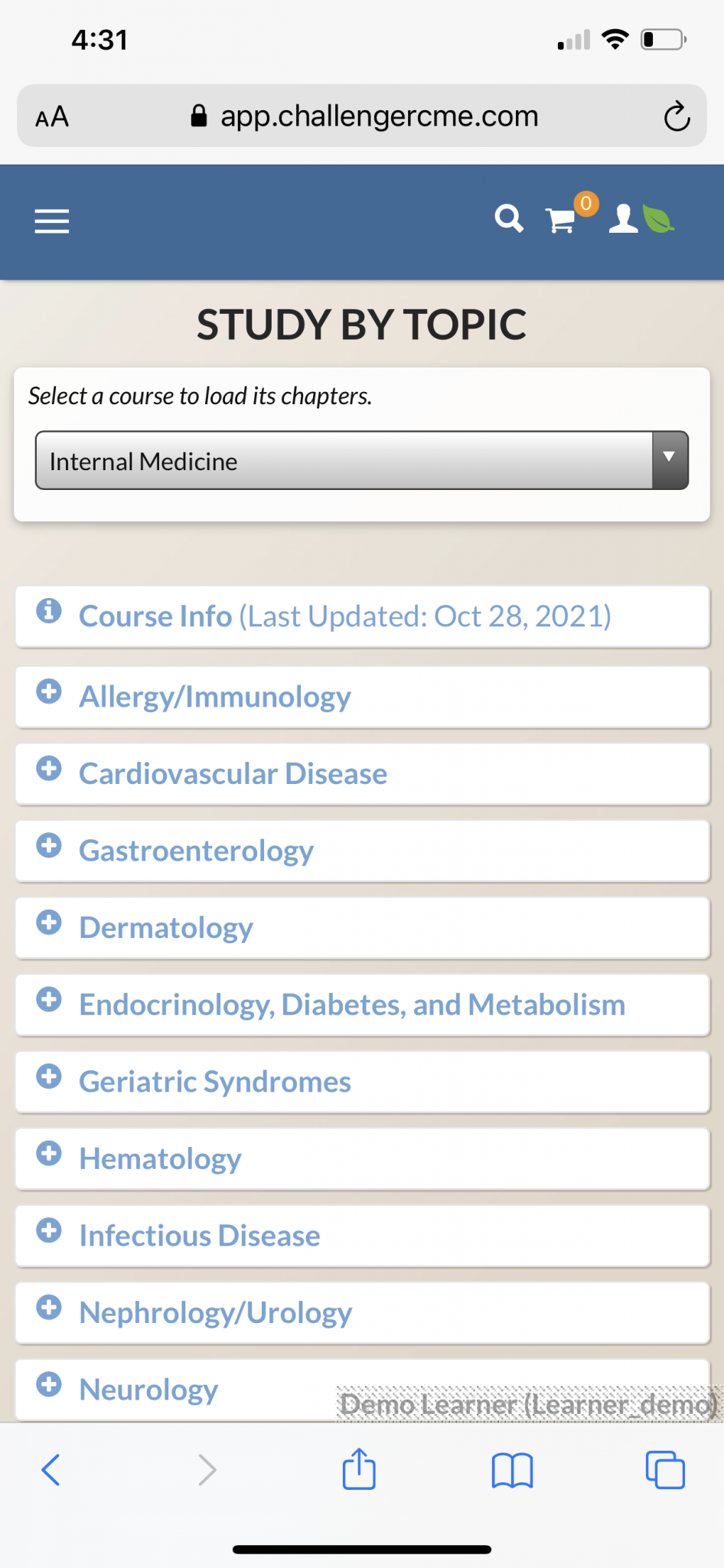Open Course Info section

[x=362, y=616]
